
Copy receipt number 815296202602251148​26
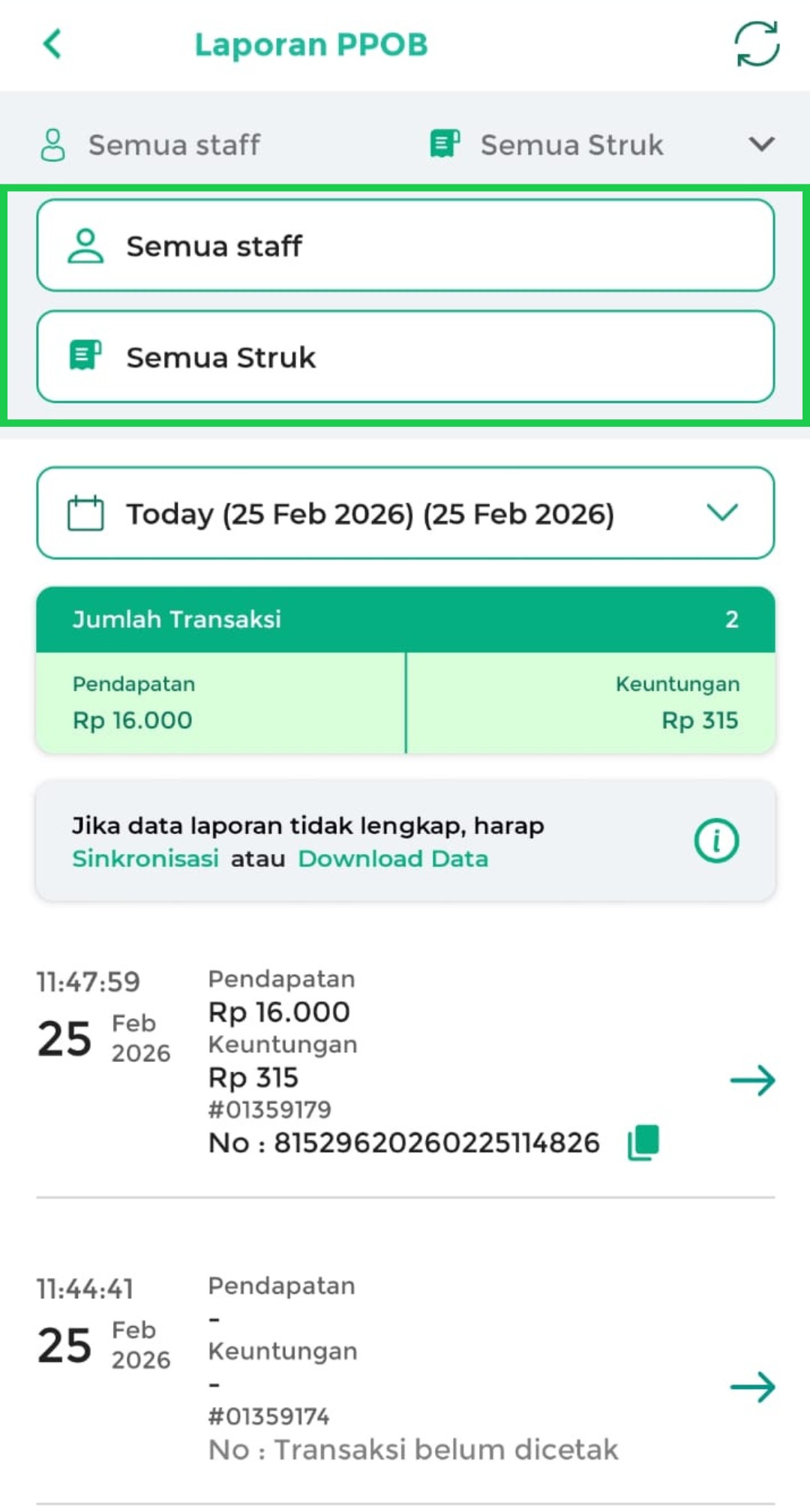(643, 1142)
